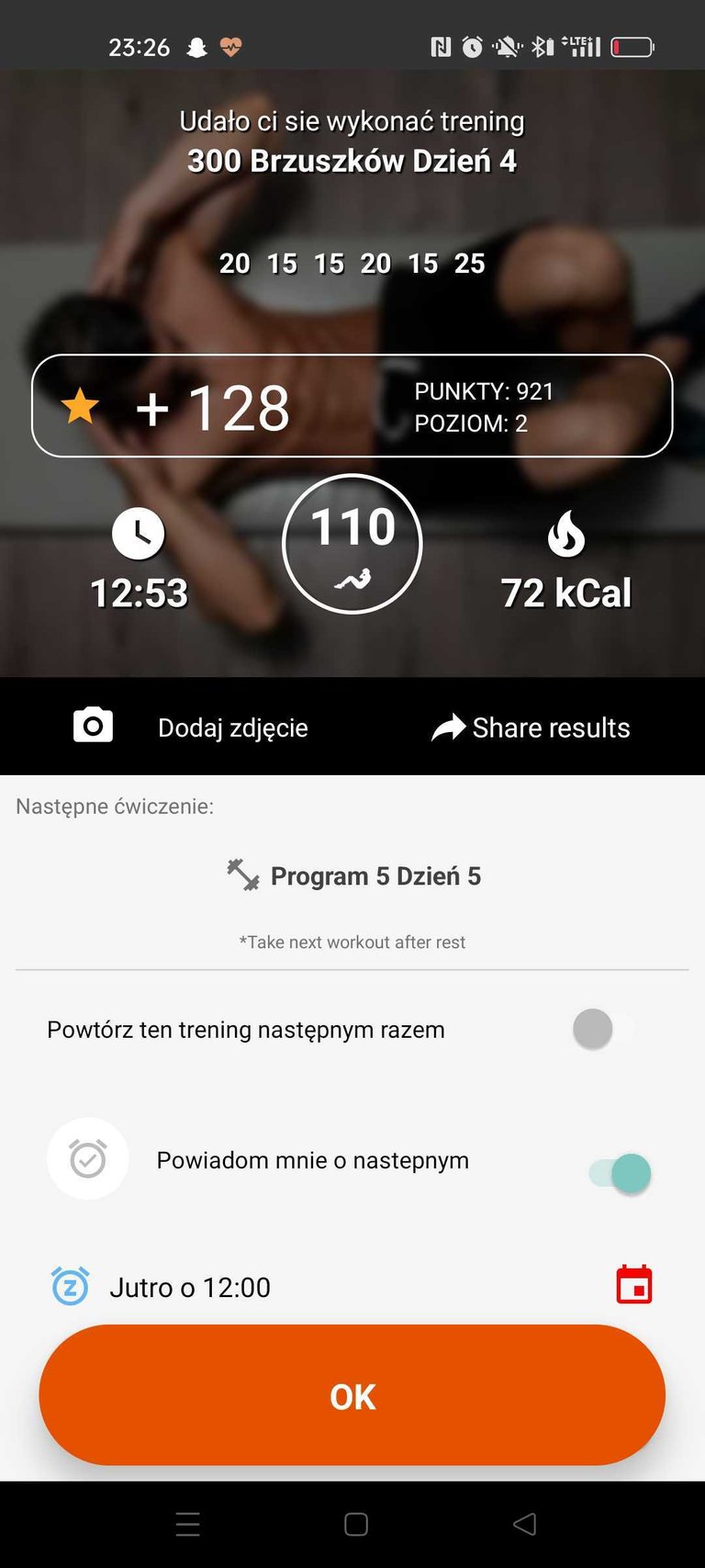Tap Dodaj zdjęcie to add a photo
This screenshot has height=1568, width=705.
pos(193,728)
